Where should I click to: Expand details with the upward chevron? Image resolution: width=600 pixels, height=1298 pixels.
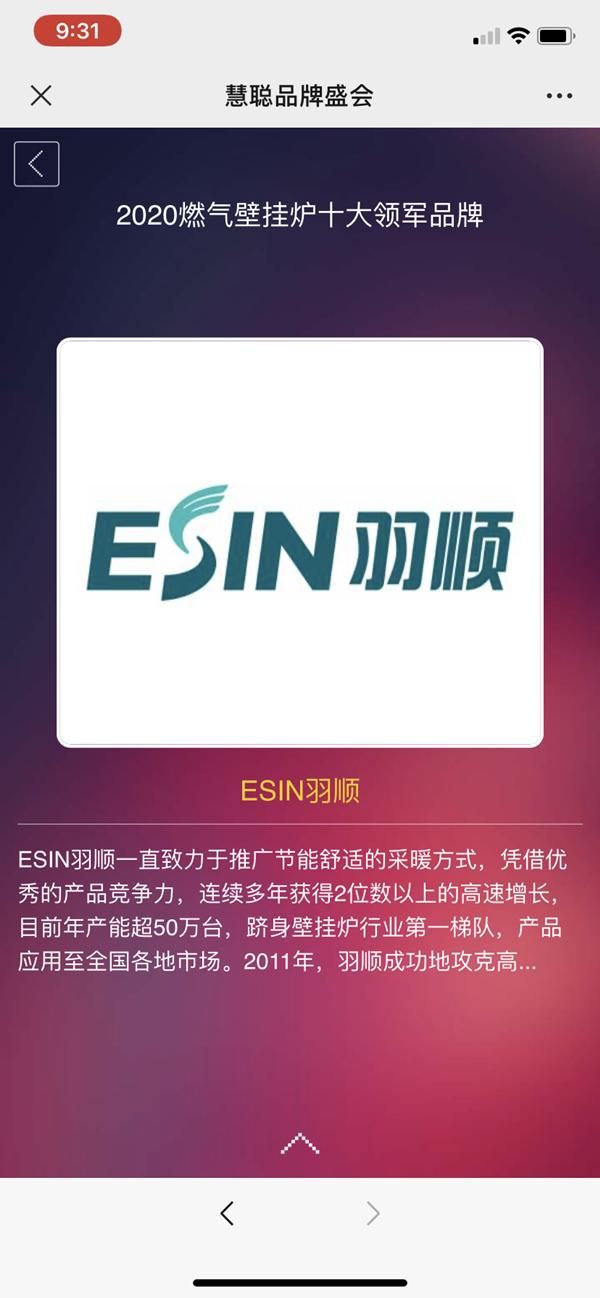[300, 1144]
